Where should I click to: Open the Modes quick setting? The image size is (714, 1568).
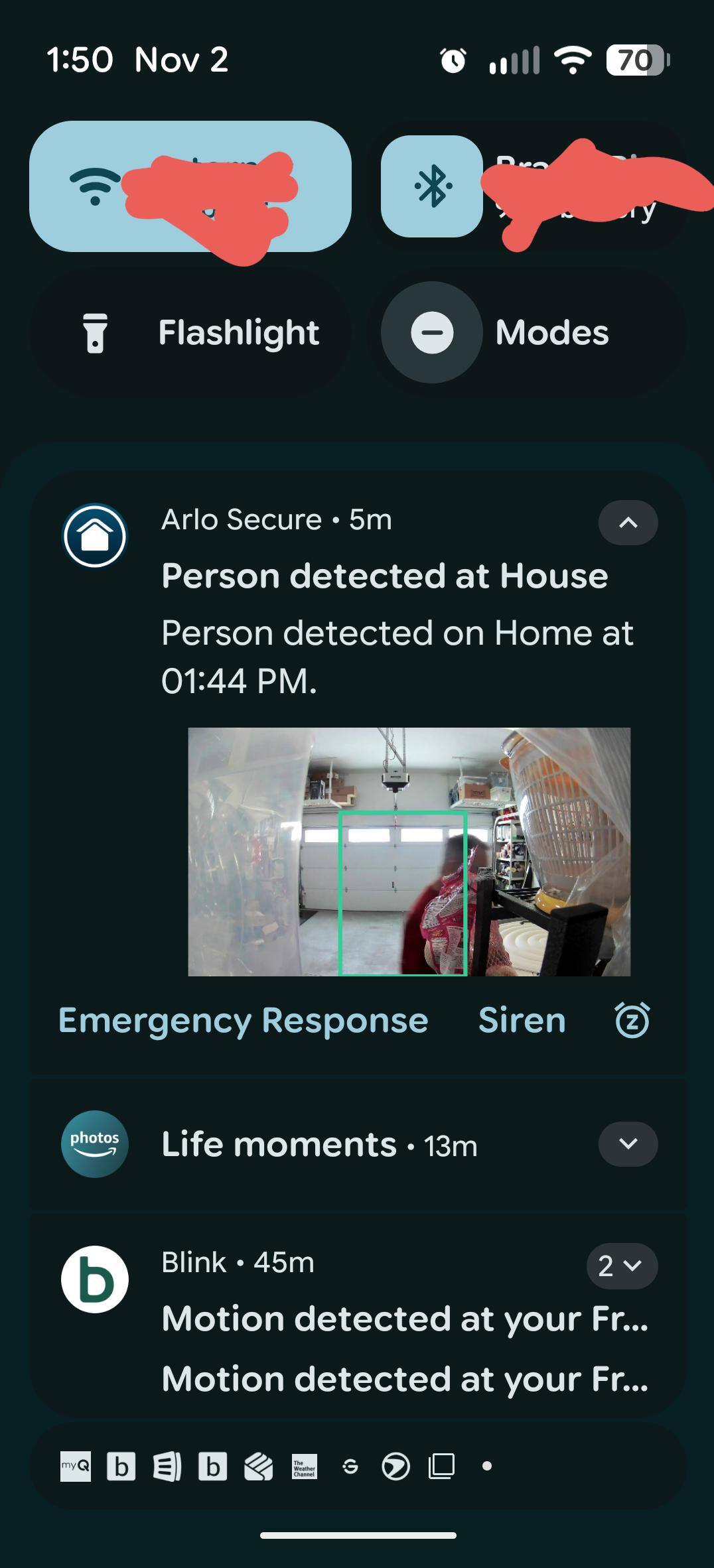click(531, 332)
